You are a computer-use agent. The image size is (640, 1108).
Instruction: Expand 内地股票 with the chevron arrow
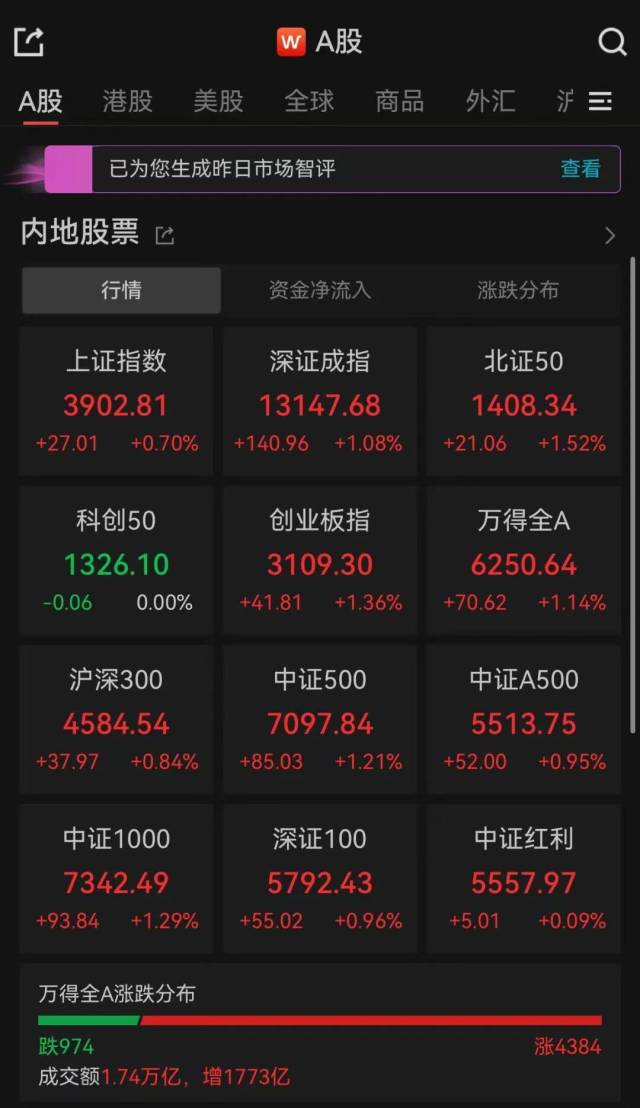610,236
